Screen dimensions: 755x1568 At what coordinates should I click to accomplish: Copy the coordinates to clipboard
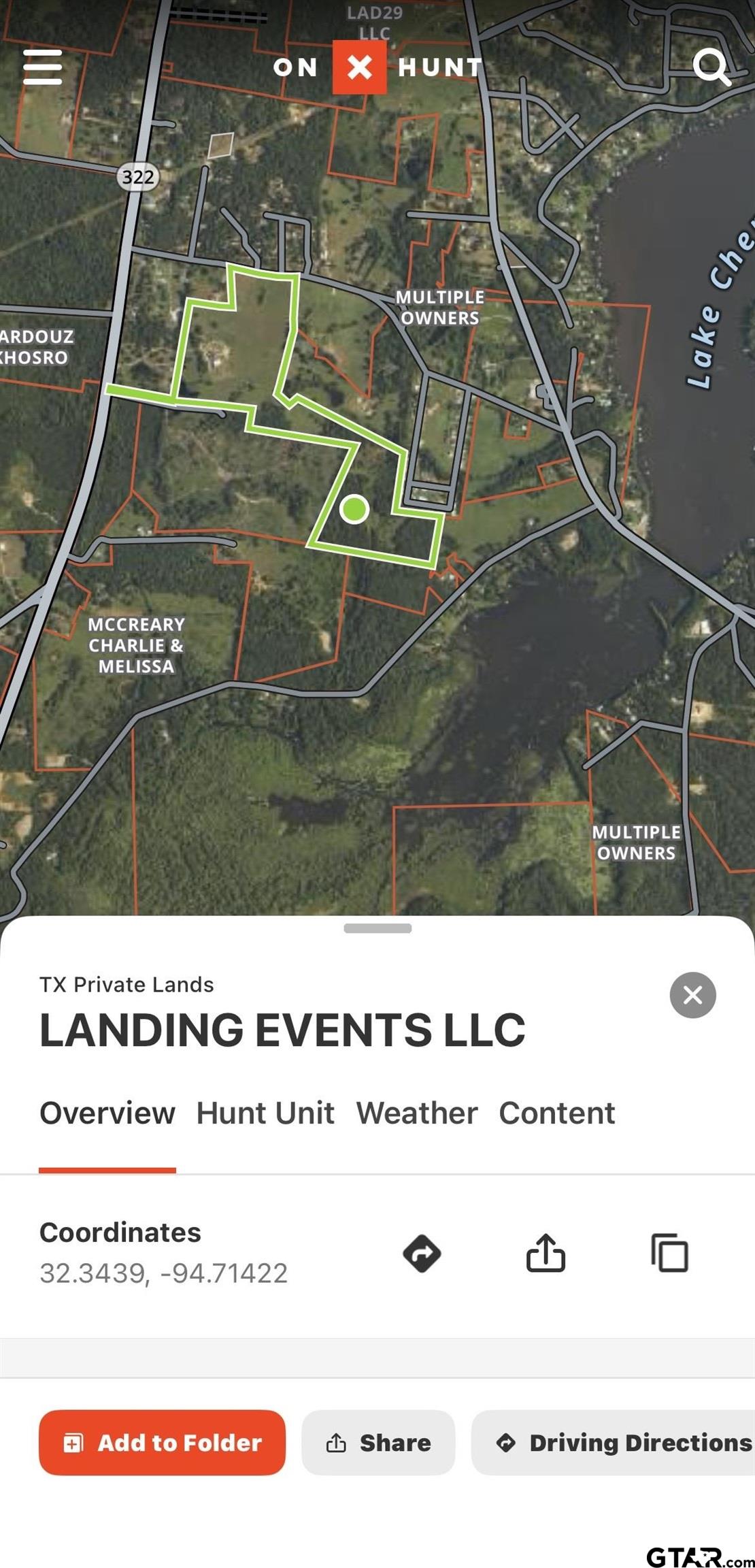669,1253
